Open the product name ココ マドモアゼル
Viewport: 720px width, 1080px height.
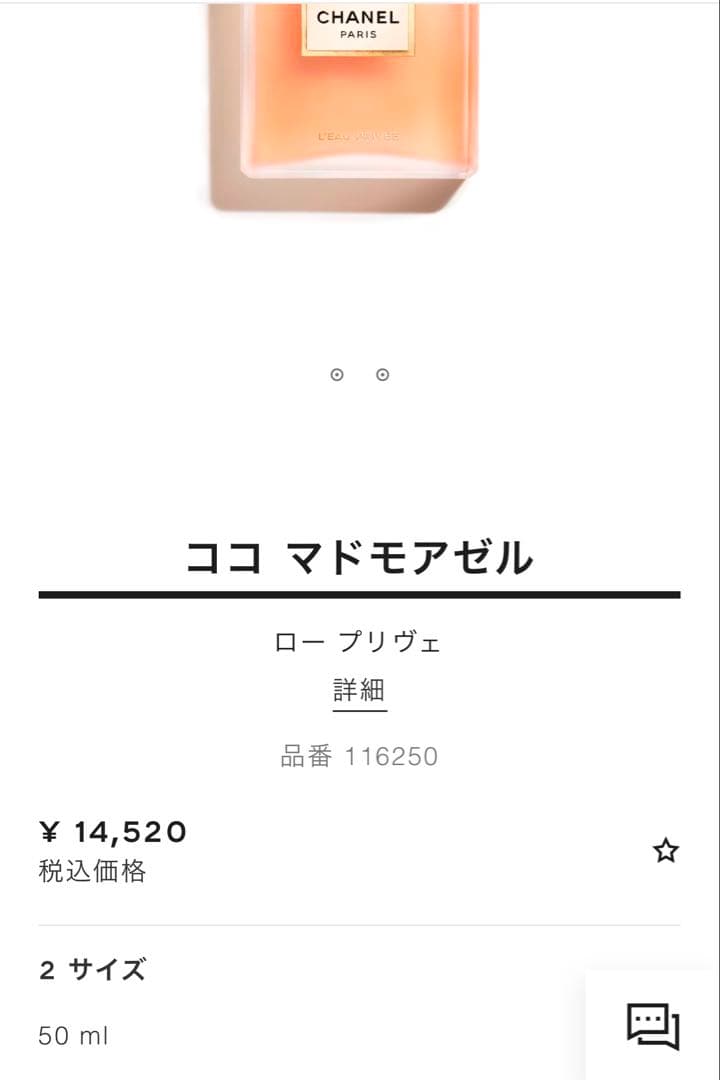(x=360, y=558)
